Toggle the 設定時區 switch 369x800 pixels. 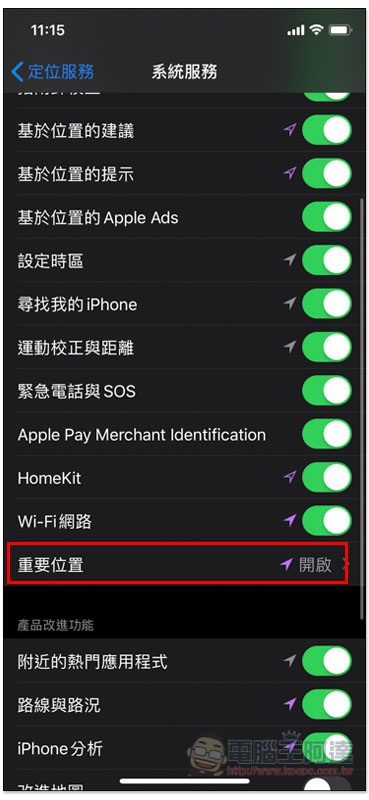327,261
